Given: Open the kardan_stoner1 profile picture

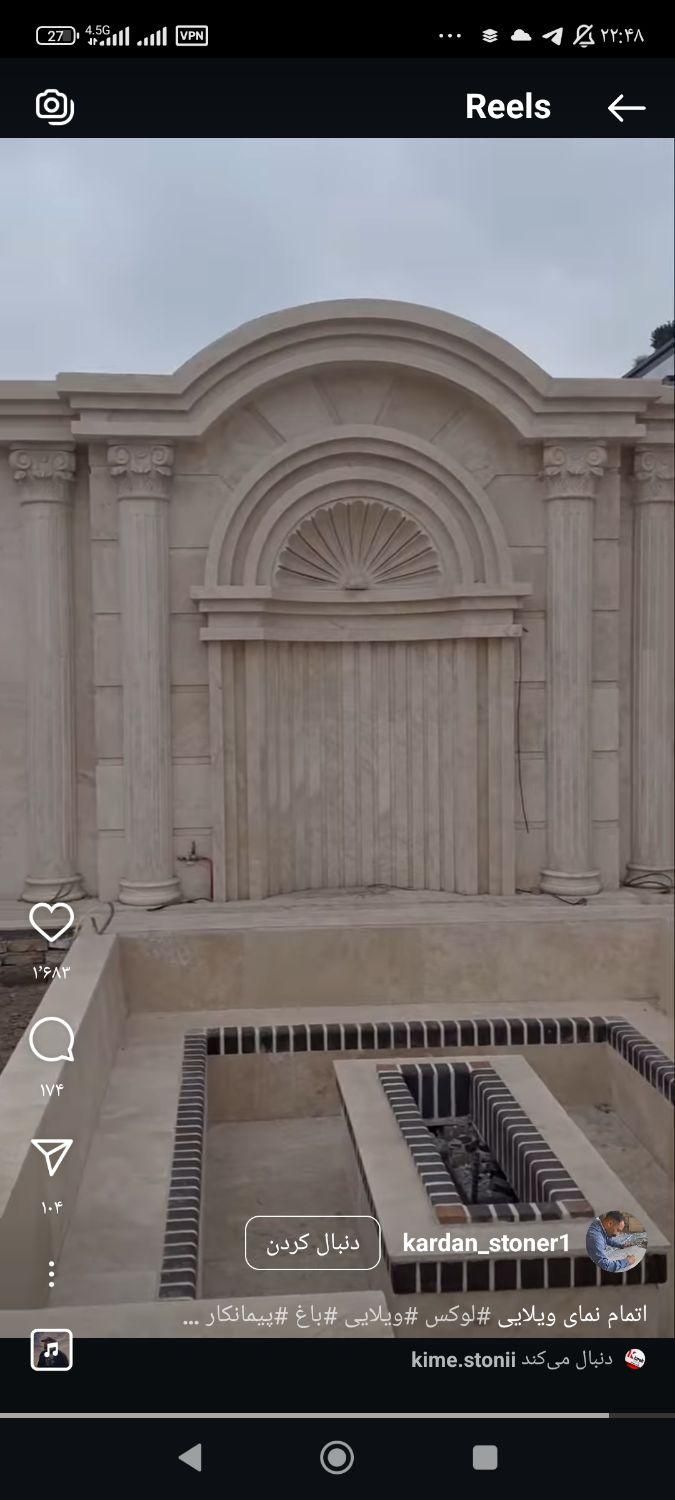Looking at the screenshot, I should [x=616, y=1242].
